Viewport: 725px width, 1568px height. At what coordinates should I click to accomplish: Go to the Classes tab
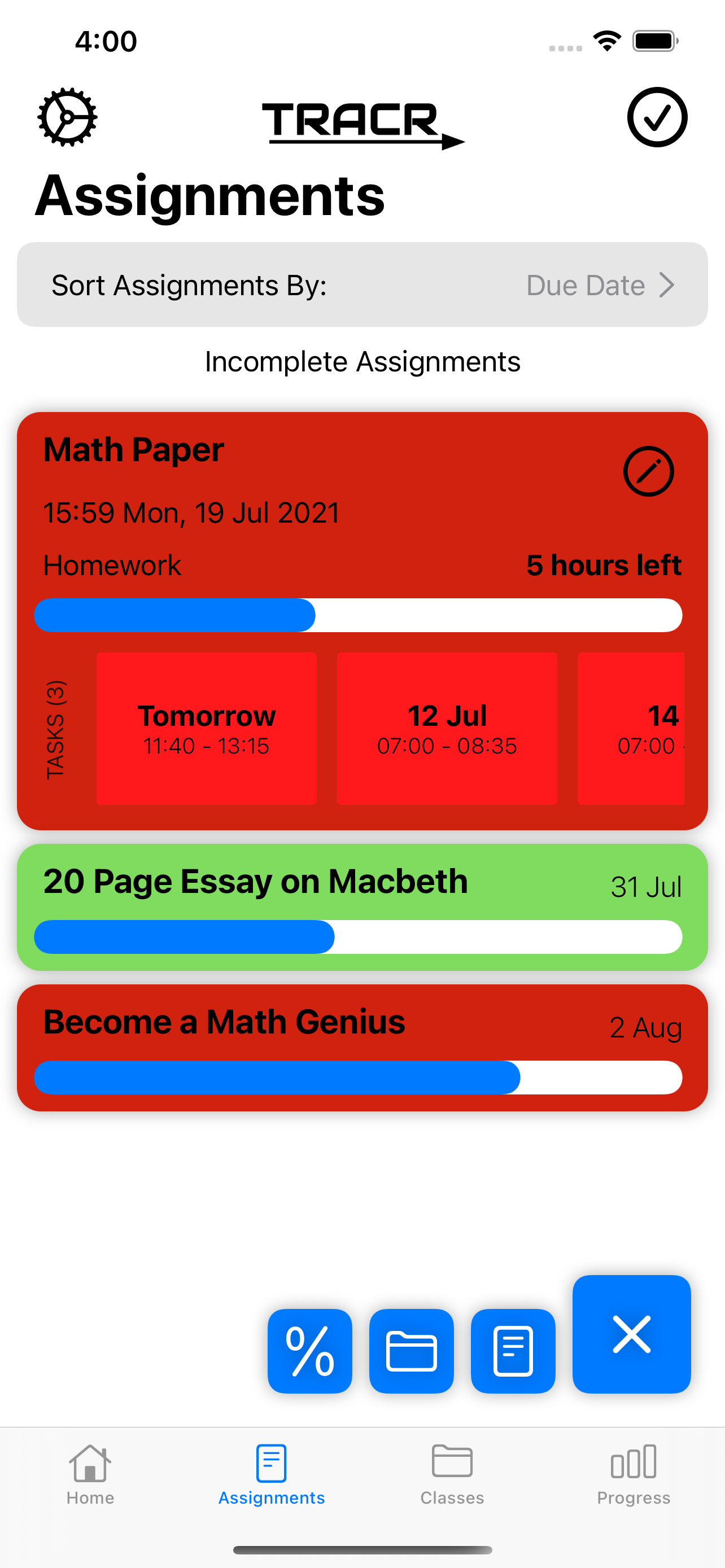[x=452, y=1474]
